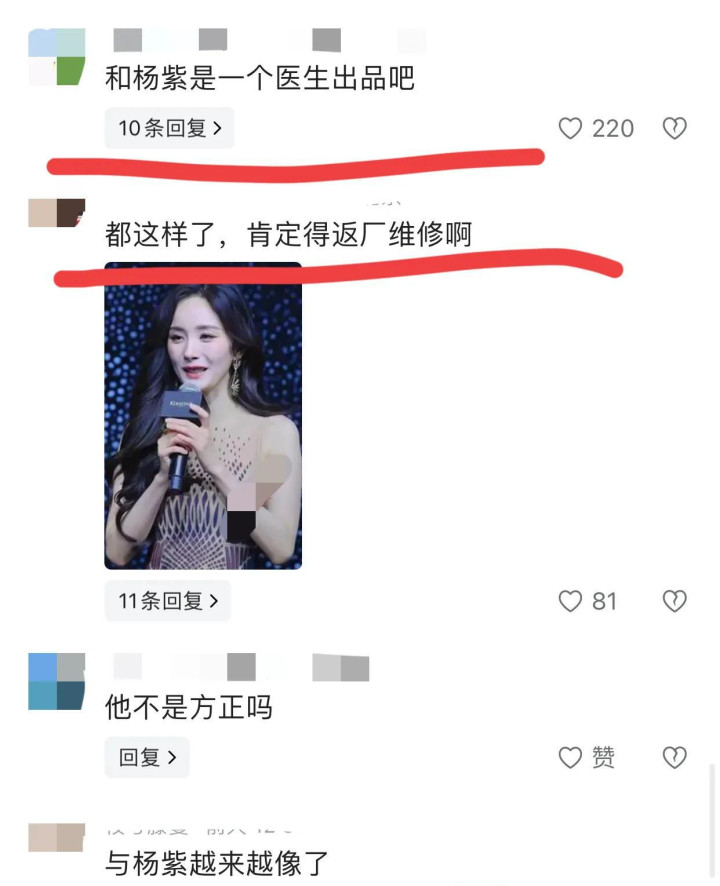Dislike the 和杨紫是一个医生出品吧 comment

pyautogui.click(x=675, y=129)
